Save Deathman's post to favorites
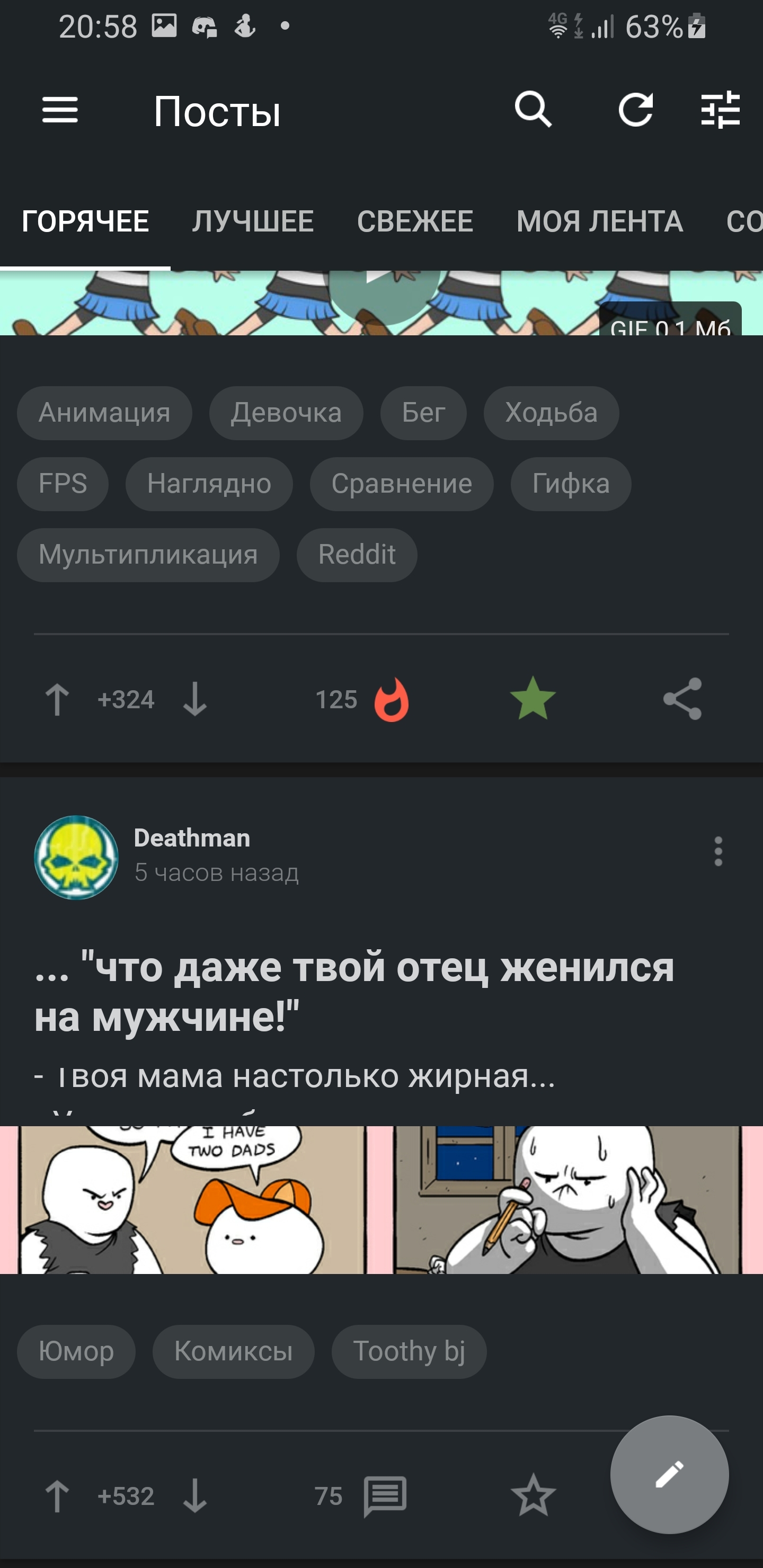The width and height of the screenshot is (763, 1568). tap(533, 1495)
